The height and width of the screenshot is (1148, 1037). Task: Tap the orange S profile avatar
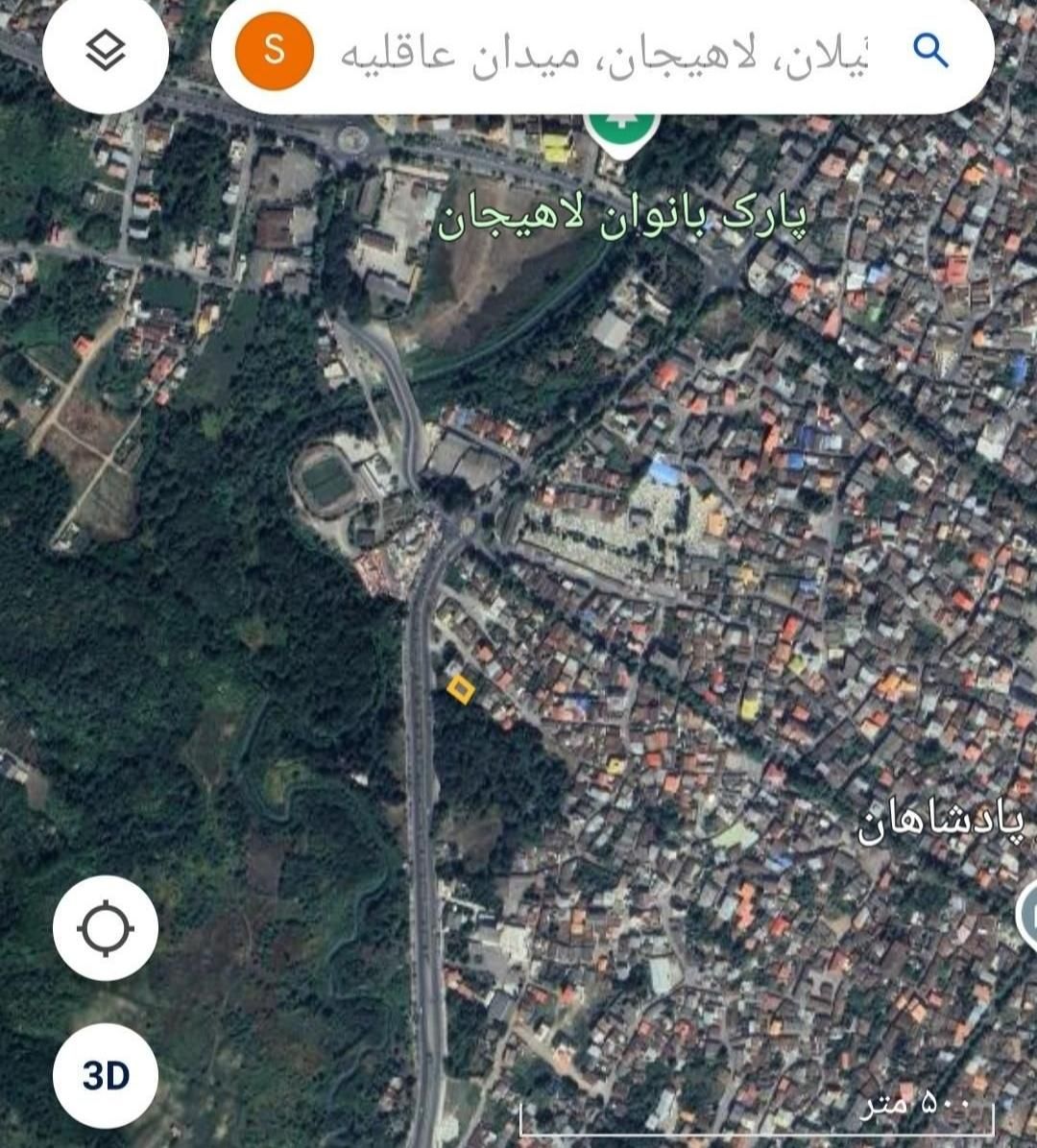275,51
